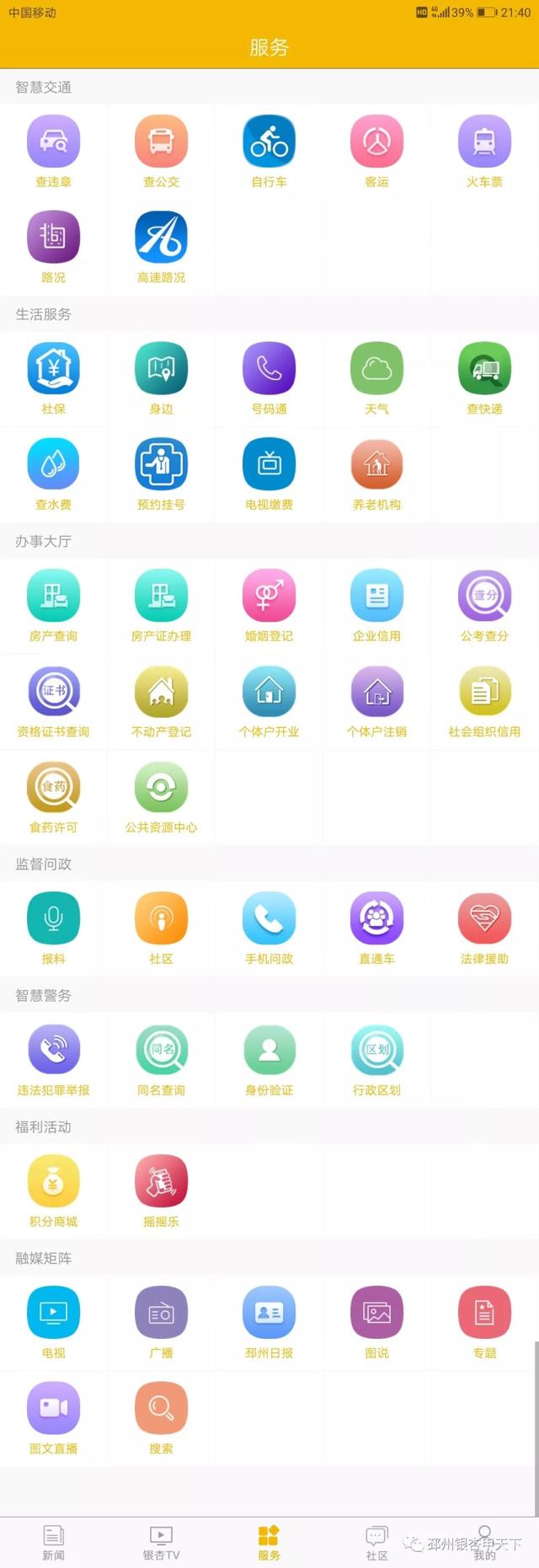Open 手机问政 mobile inquiry
Screen dimensions: 539x1568
point(269,920)
